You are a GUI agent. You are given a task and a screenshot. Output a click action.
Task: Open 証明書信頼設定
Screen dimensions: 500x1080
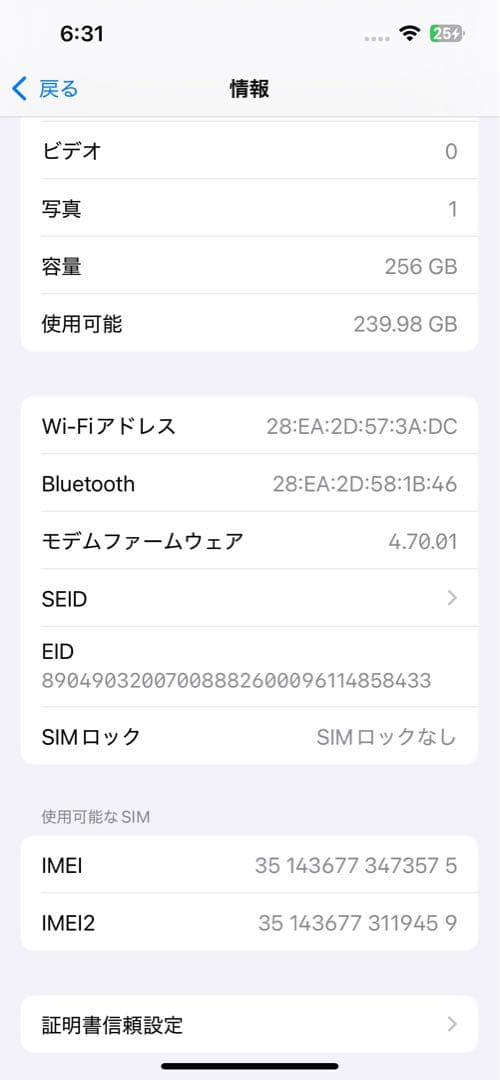(249, 1024)
